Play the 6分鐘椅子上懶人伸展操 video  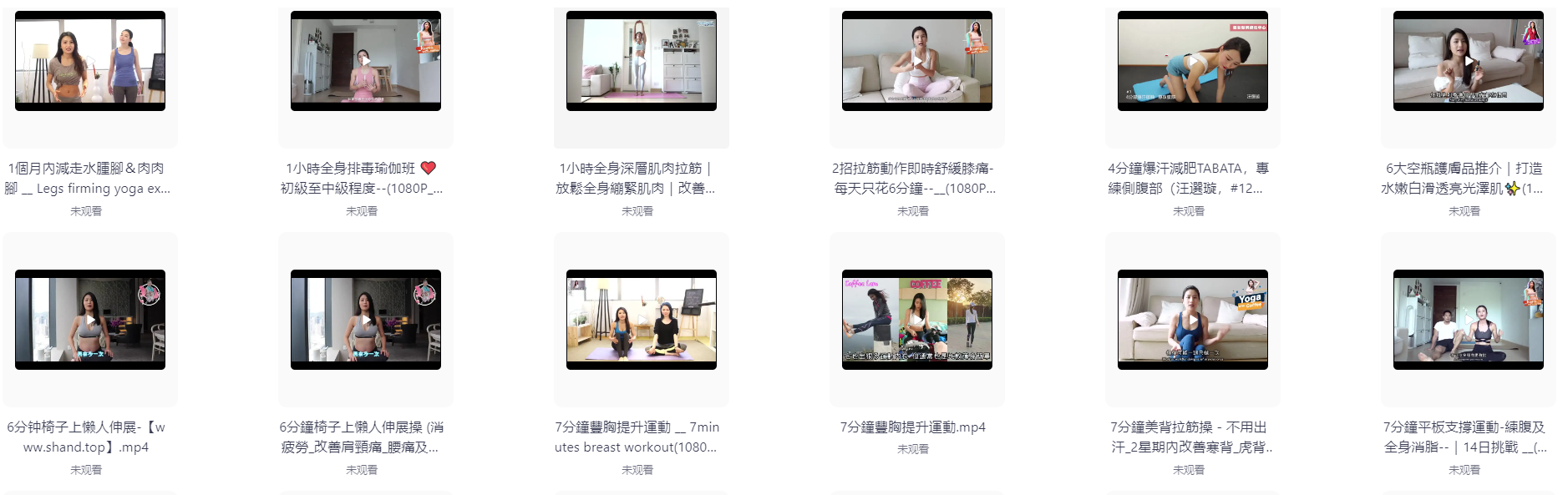pyautogui.click(x=365, y=320)
